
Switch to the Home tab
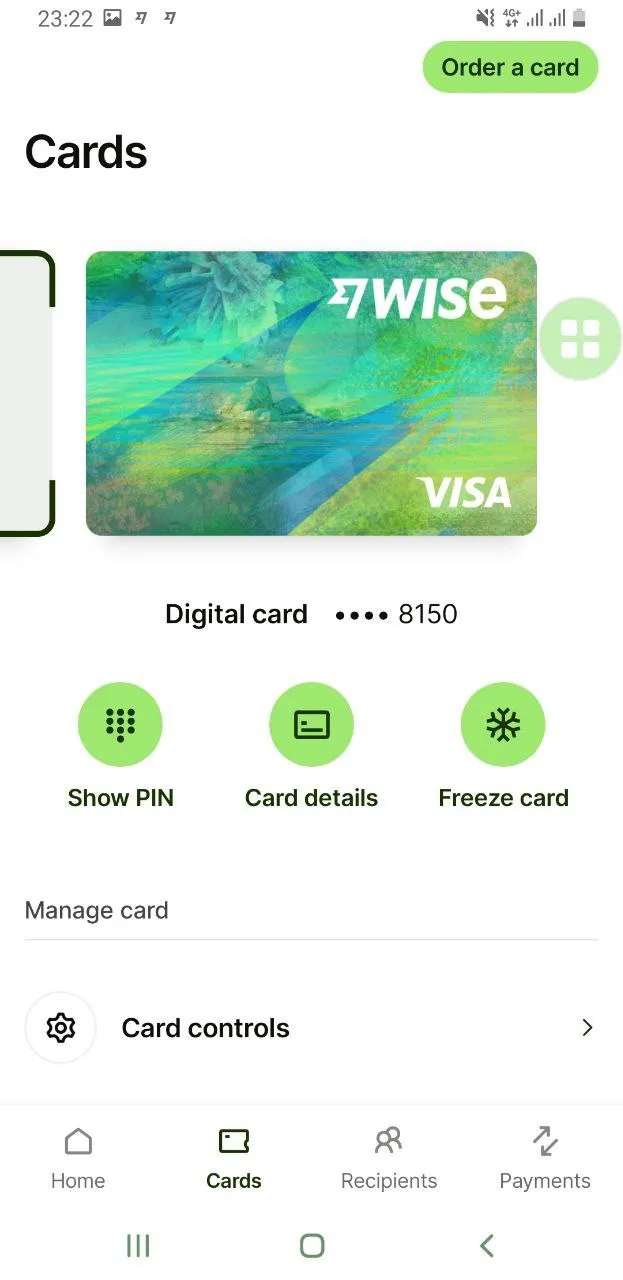click(78, 1158)
